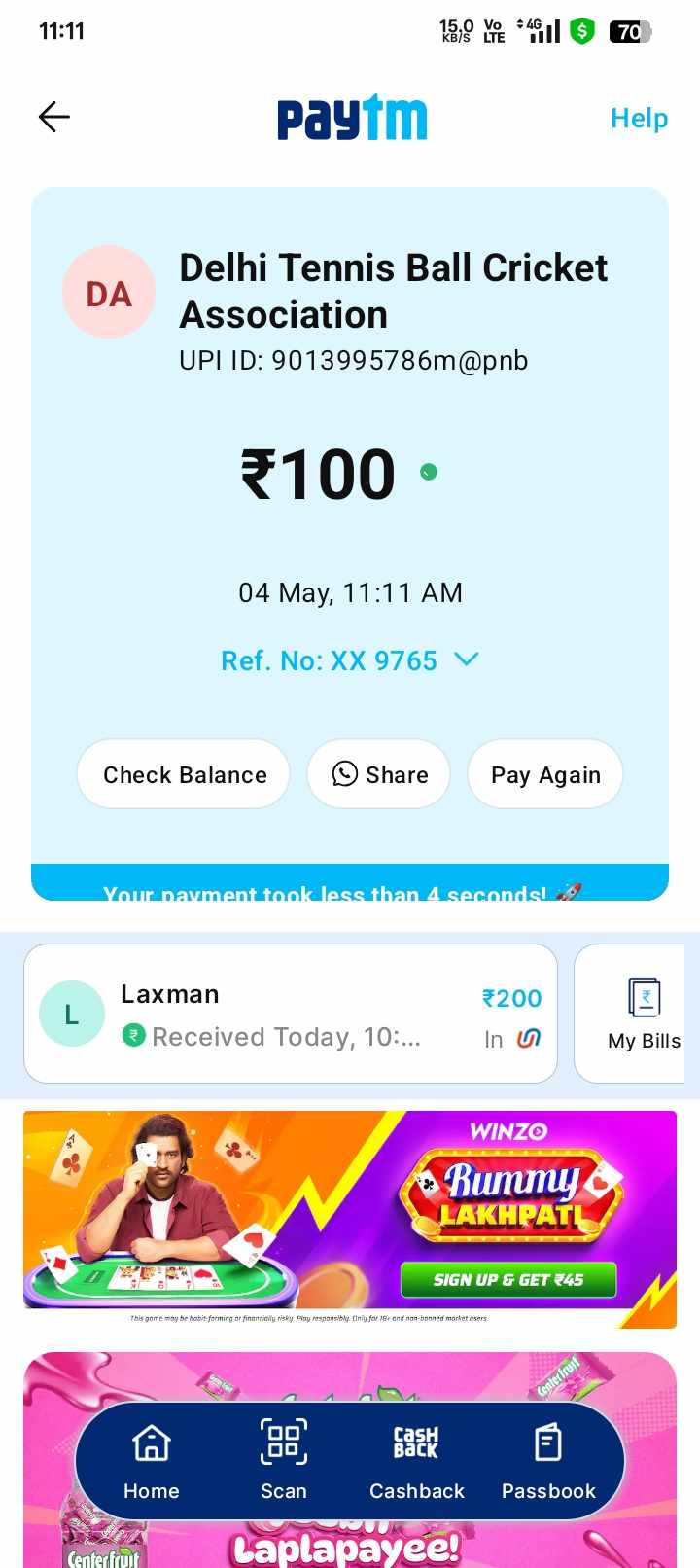Viewport: 700px width, 1568px height.
Task: Go back using the top arrow
Action: [x=54, y=118]
